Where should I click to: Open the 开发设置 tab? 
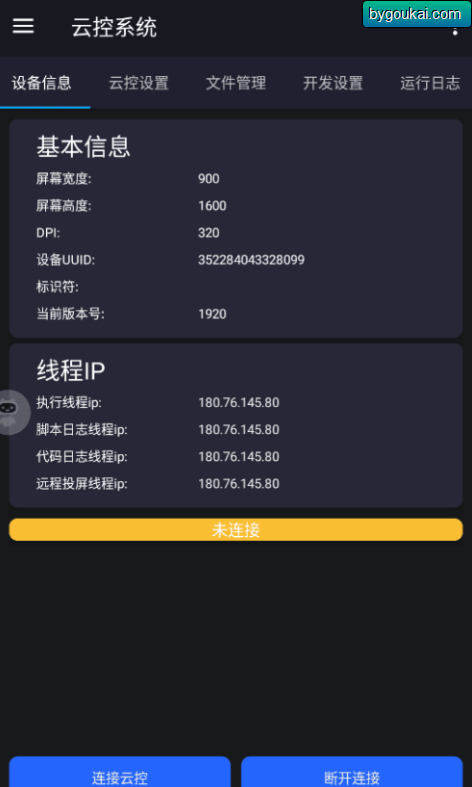click(x=333, y=83)
